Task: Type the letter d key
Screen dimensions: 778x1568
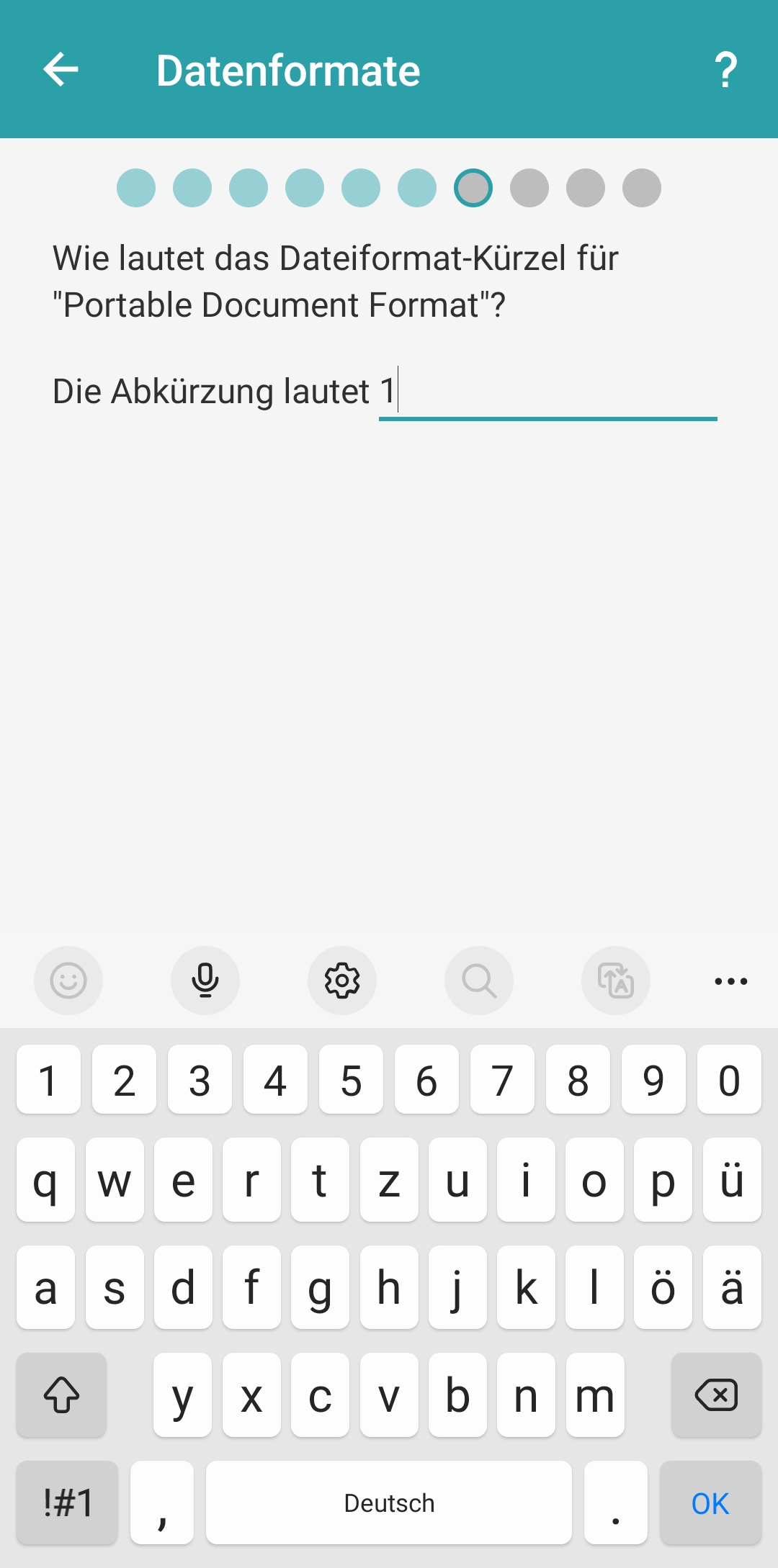Action: (x=183, y=1287)
